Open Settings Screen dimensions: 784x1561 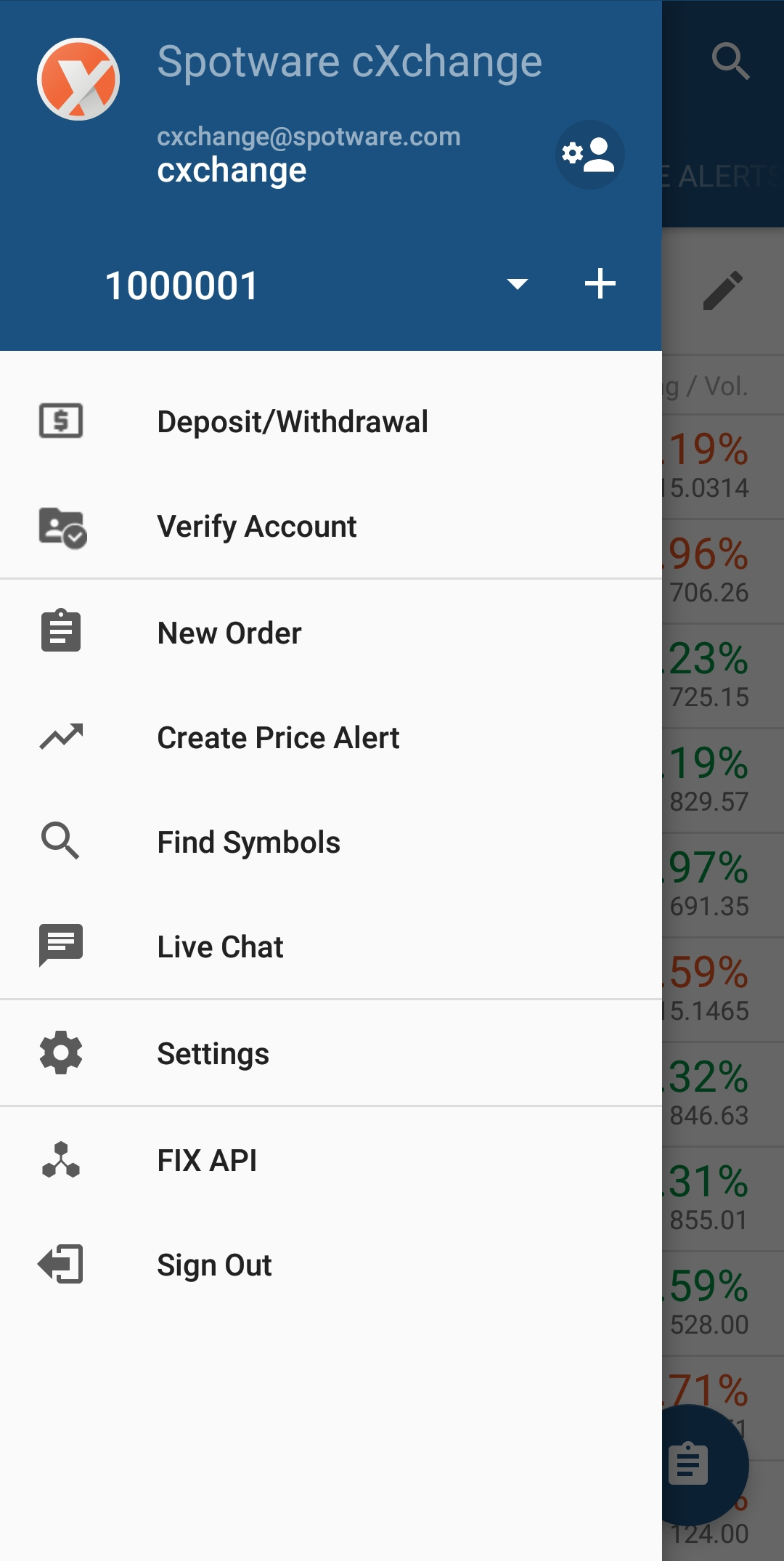pos(331,1053)
